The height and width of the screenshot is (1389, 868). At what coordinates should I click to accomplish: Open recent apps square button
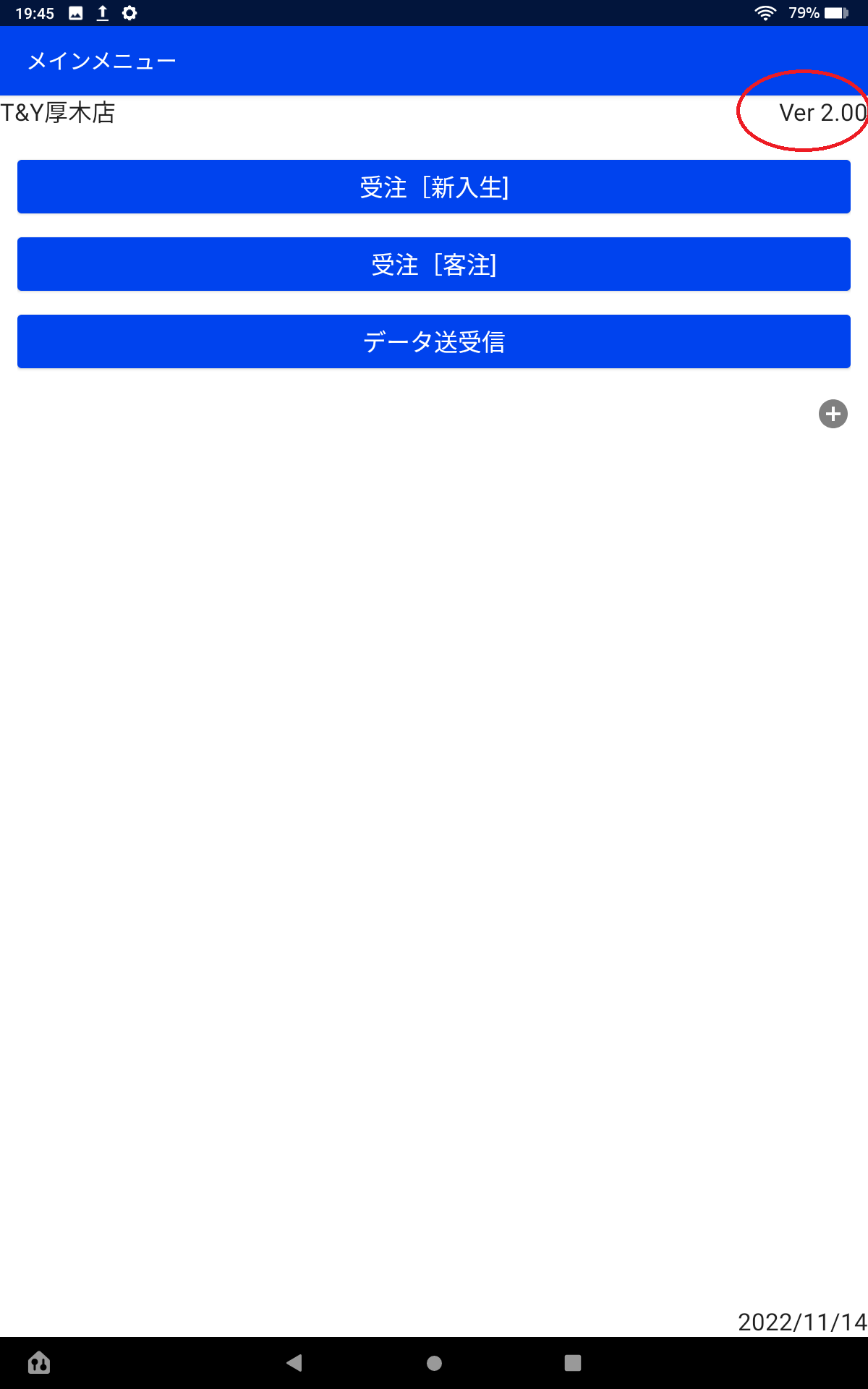tap(573, 1363)
